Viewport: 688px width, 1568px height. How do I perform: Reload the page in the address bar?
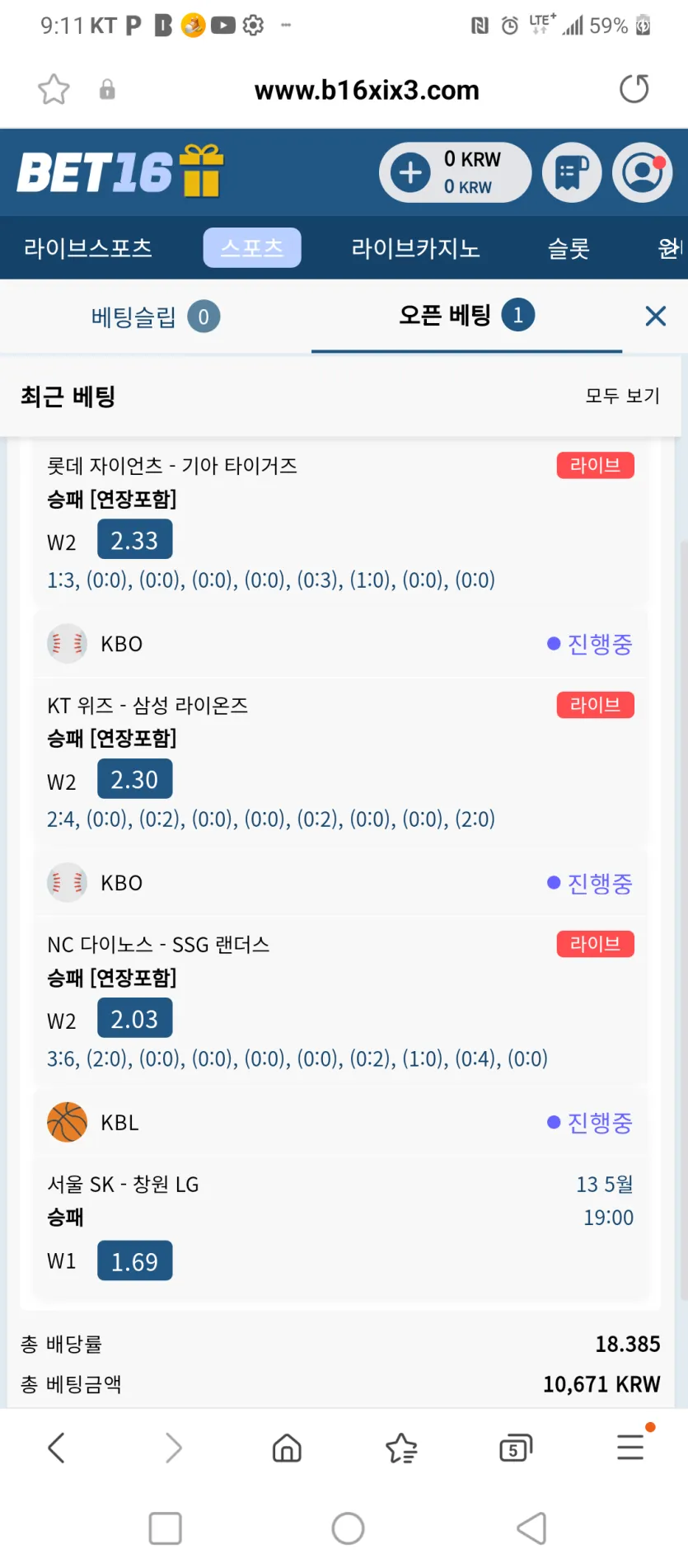click(634, 89)
